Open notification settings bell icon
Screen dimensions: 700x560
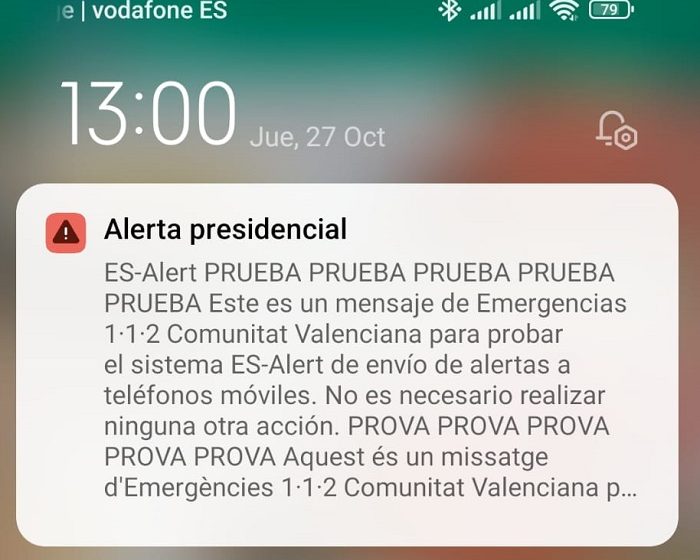[x=616, y=131]
